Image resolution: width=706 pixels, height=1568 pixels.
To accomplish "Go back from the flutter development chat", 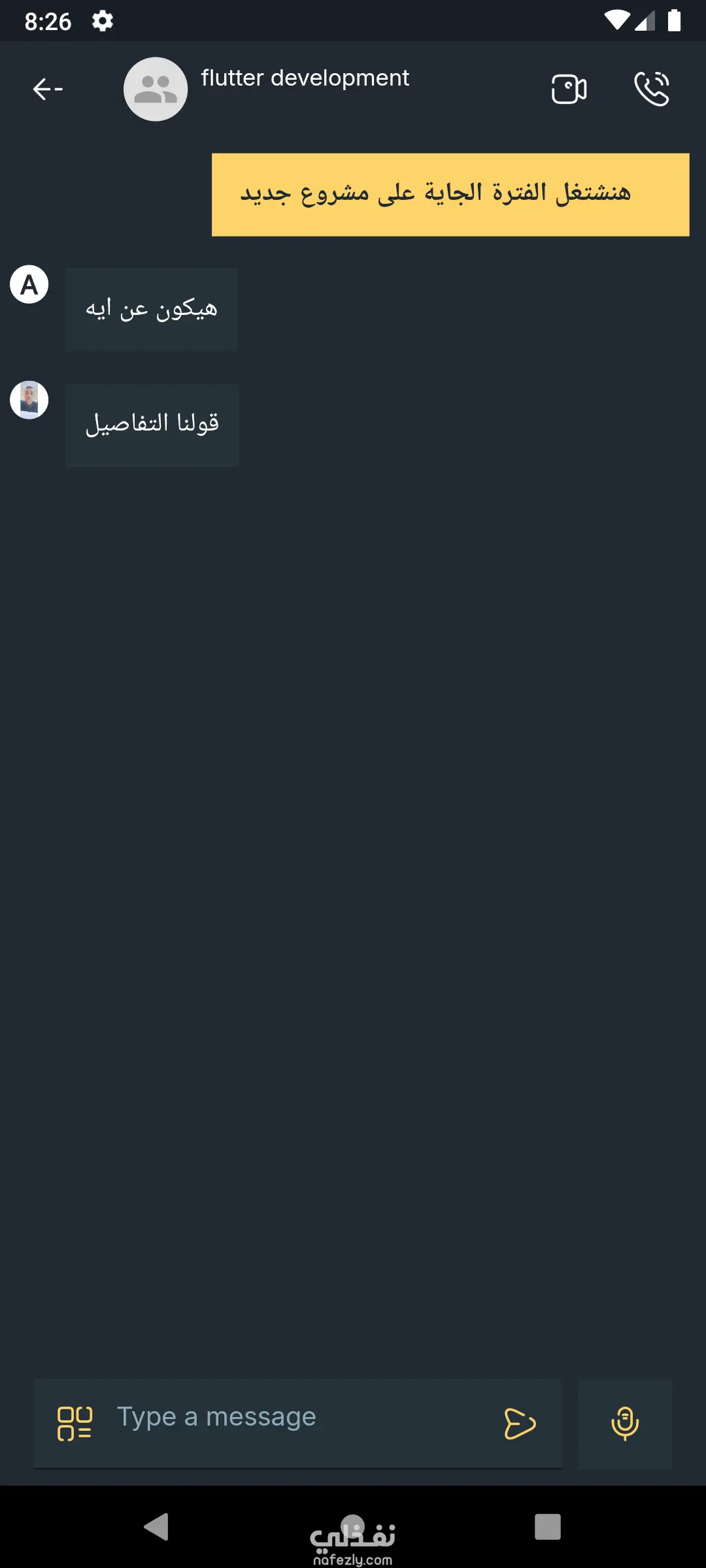I will click(48, 89).
